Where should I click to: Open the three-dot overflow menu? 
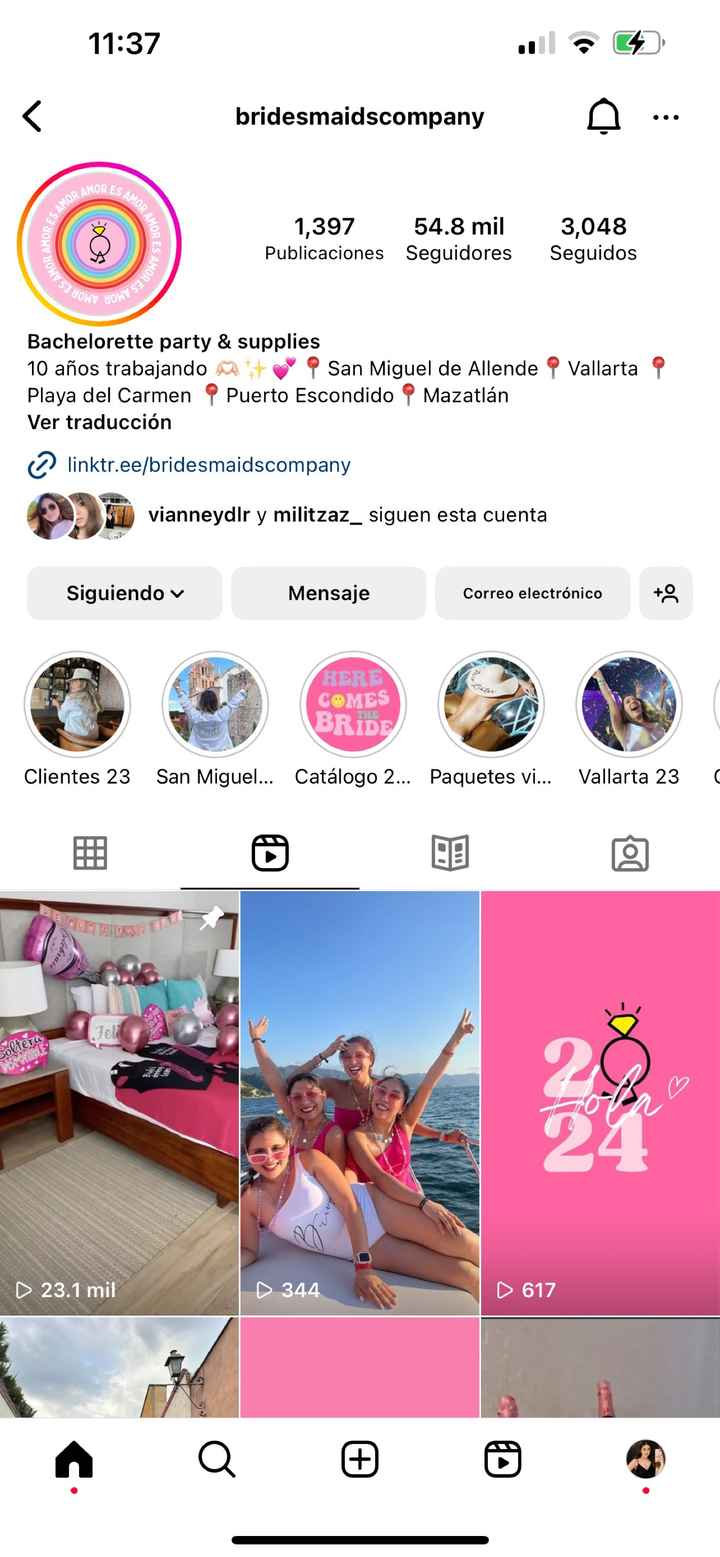(666, 117)
